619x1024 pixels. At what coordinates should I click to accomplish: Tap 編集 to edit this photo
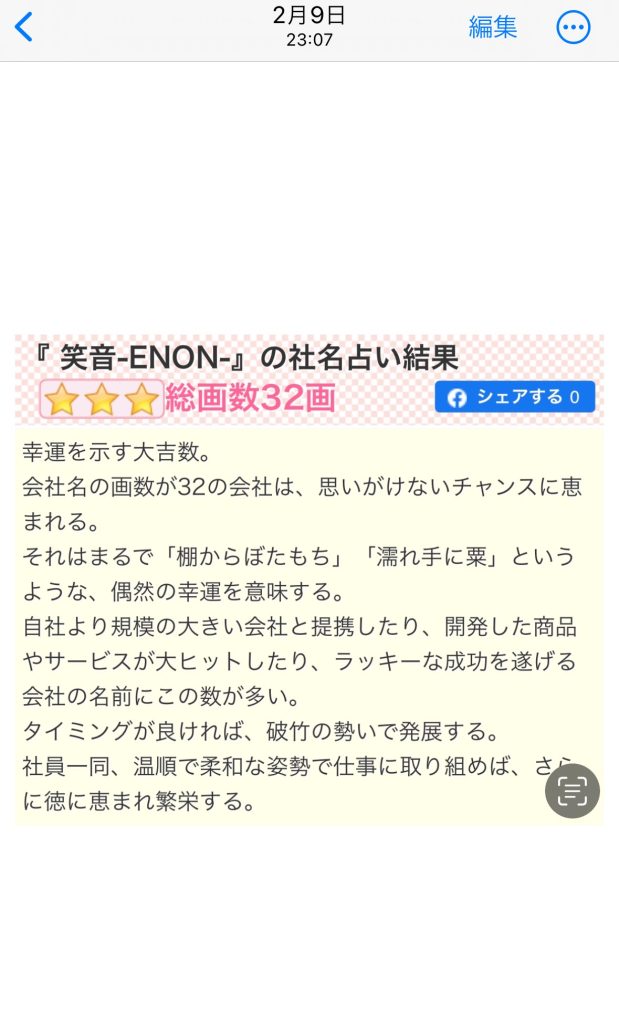tap(493, 27)
